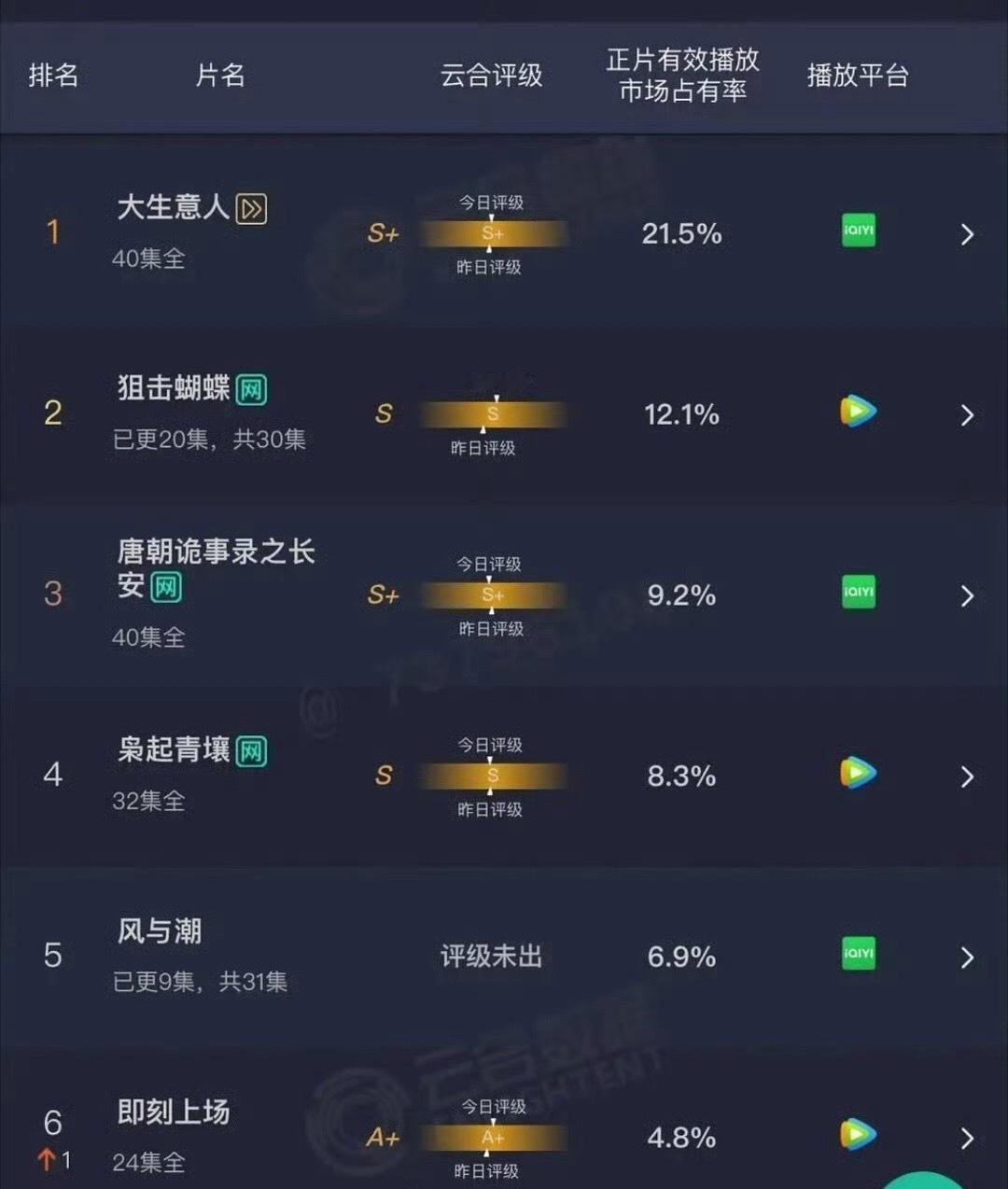Expand details arrow for 即刻上场
Image resolution: width=1008 pixels, height=1189 pixels.
[967, 1138]
